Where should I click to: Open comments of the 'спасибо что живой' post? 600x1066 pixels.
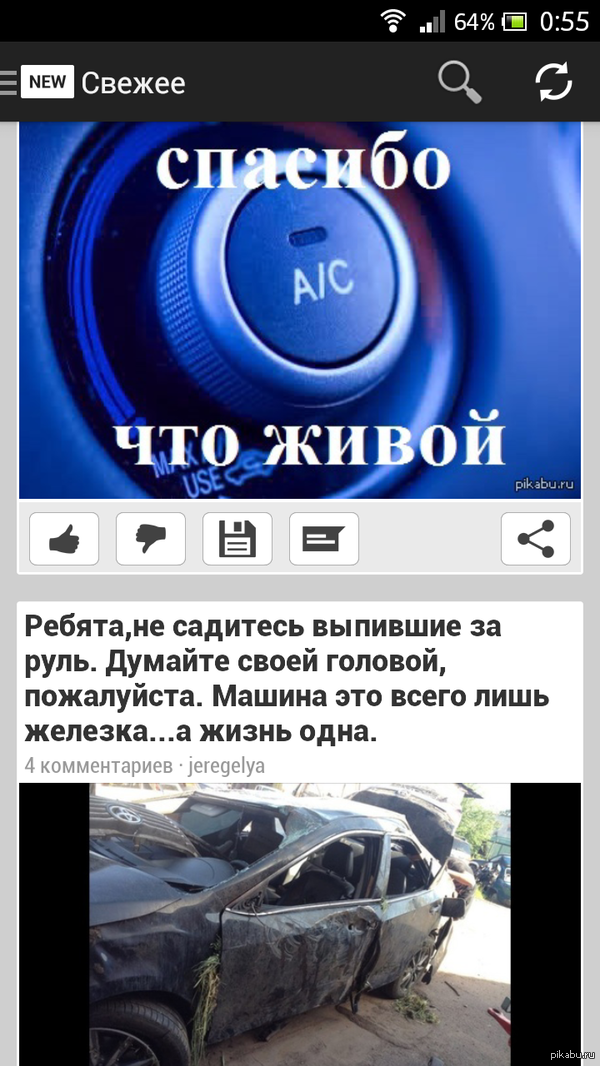pyautogui.click(x=324, y=539)
